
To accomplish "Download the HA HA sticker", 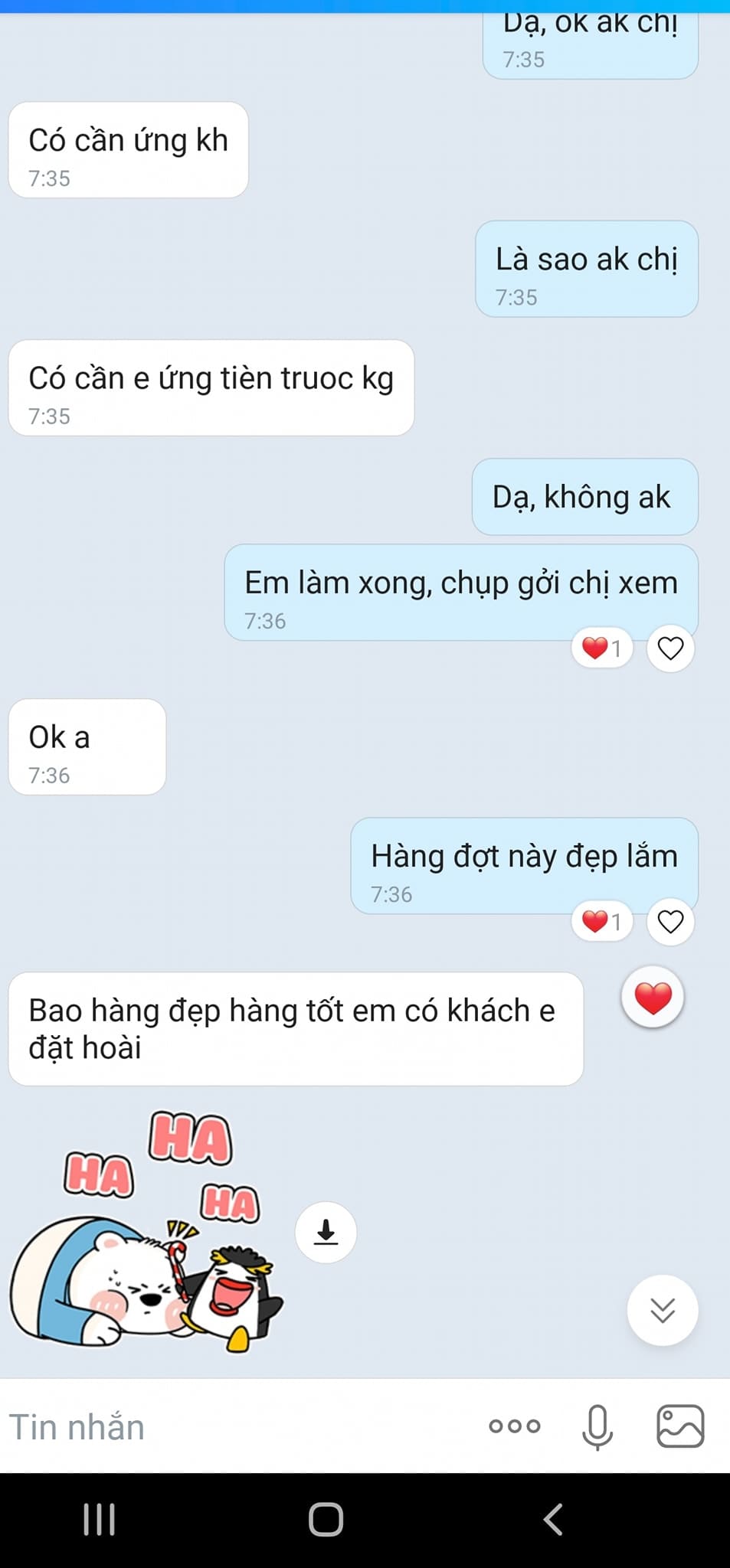I will [326, 1233].
